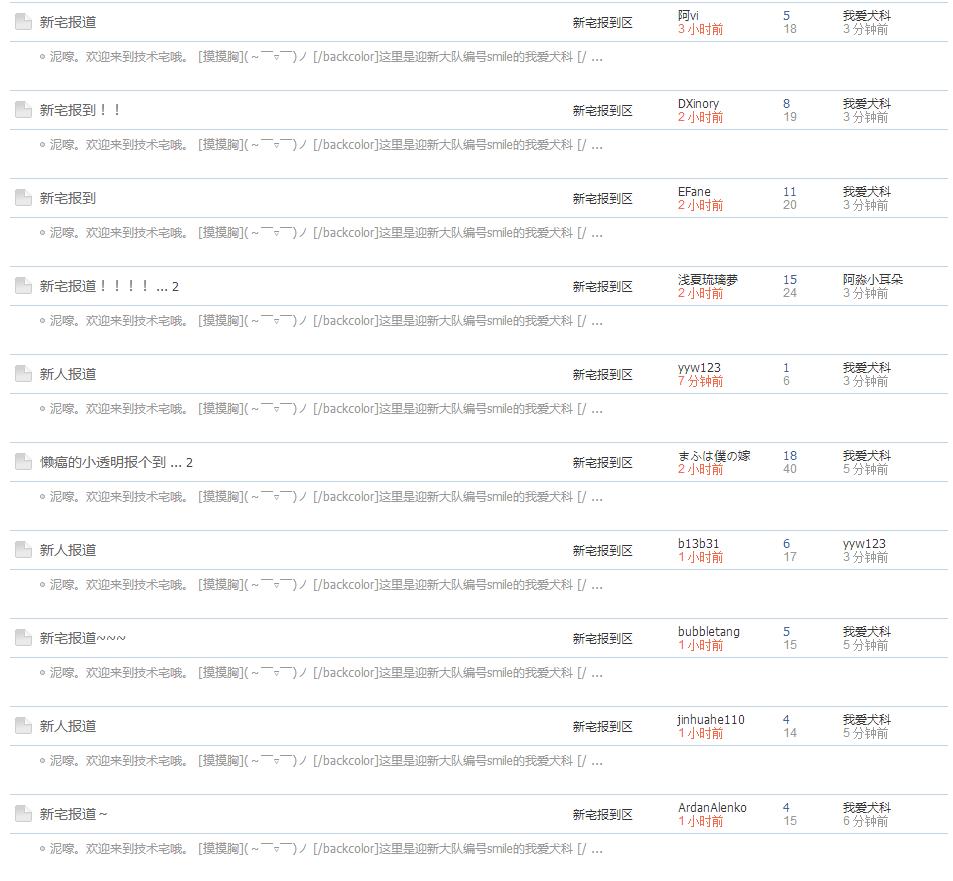Open the thread titled 新宅报到！！
Screen dimensions: 953x881
(x=80, y=110)
